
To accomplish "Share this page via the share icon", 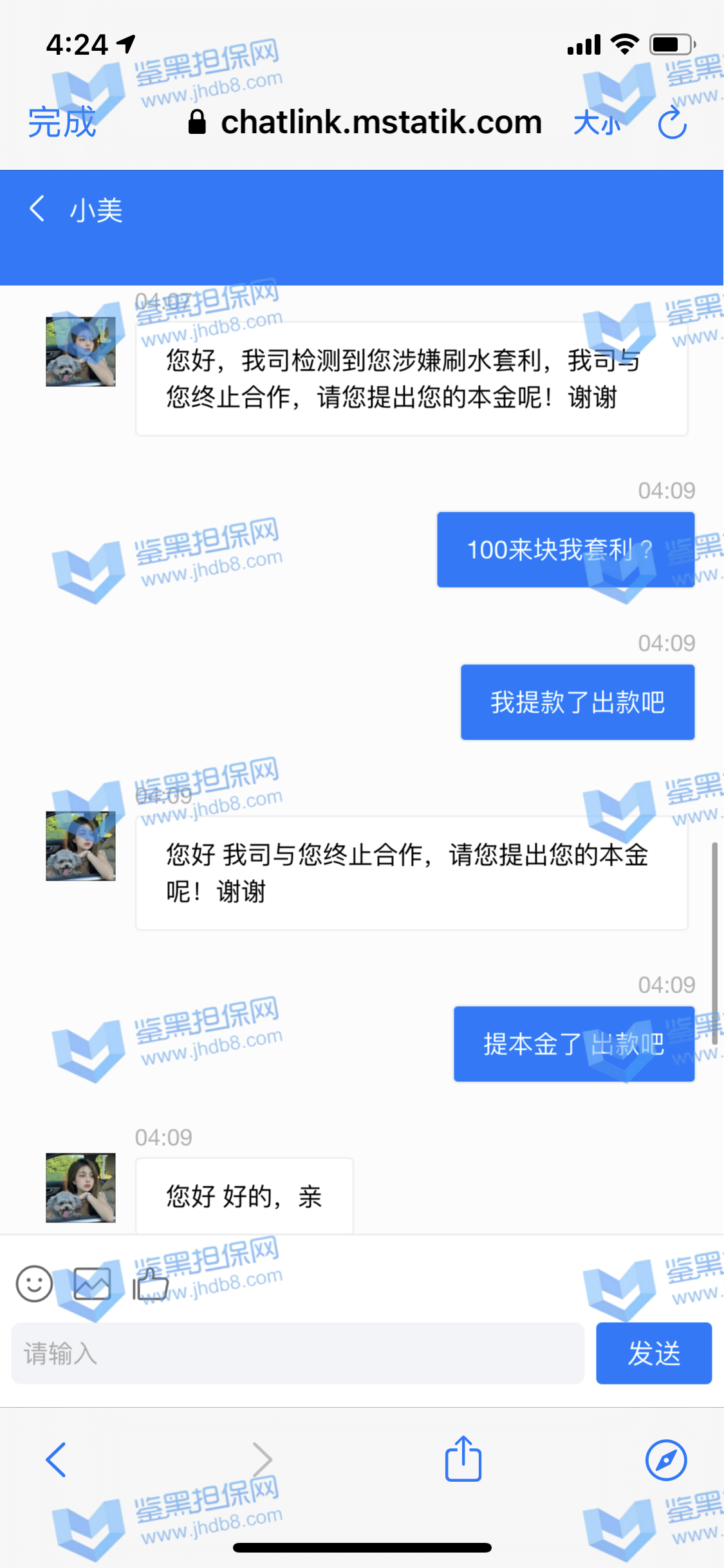I will (x=463, y=1459).
